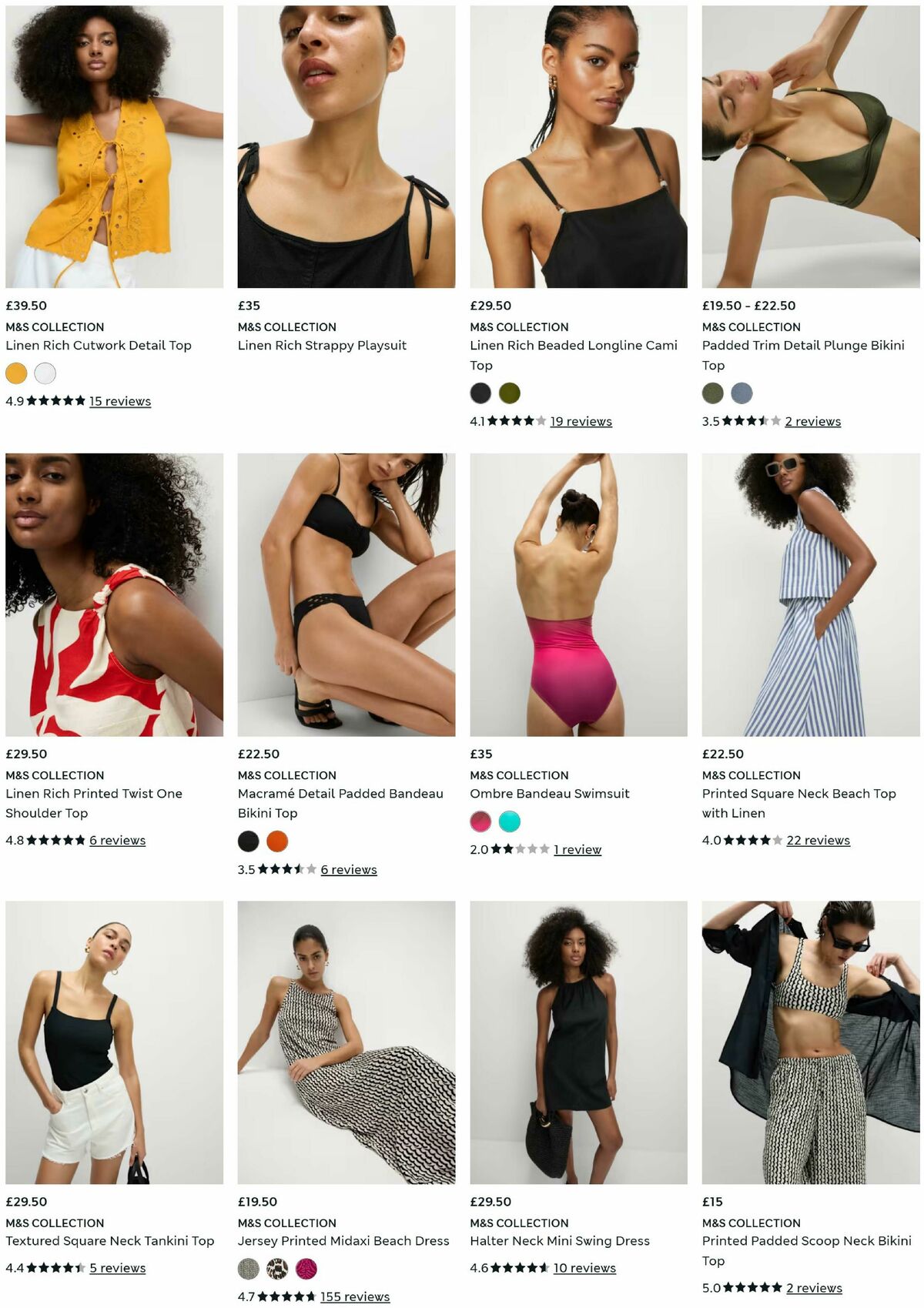The height and width of the screenshot is (1308, 924).
Task: Select the black swatch for Linen Rich Beaded Longline Cami Top
Action: pos(480,393)
